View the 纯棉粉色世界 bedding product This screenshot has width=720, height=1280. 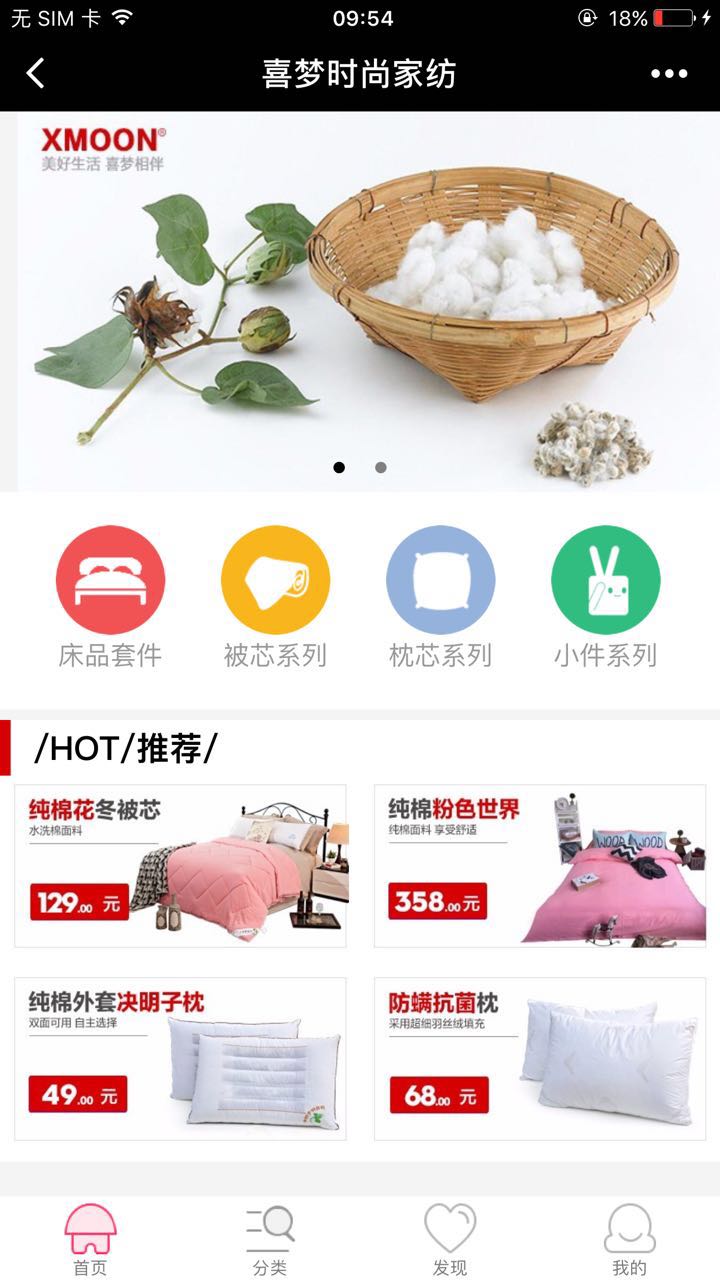(540, 866)
